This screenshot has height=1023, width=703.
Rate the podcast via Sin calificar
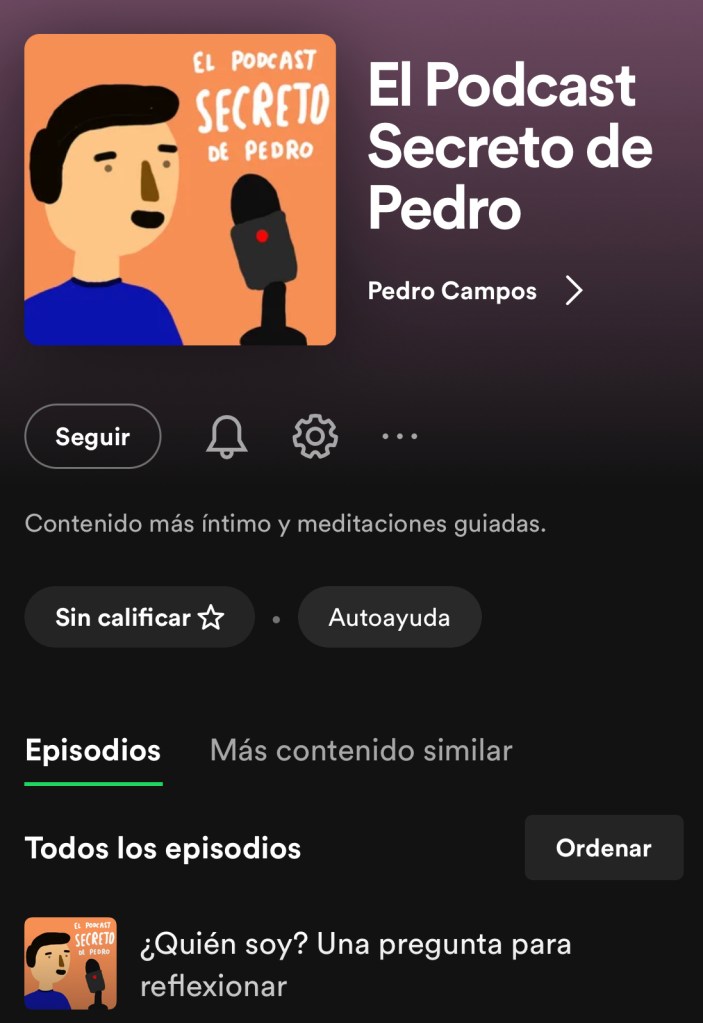pos(139,617)
